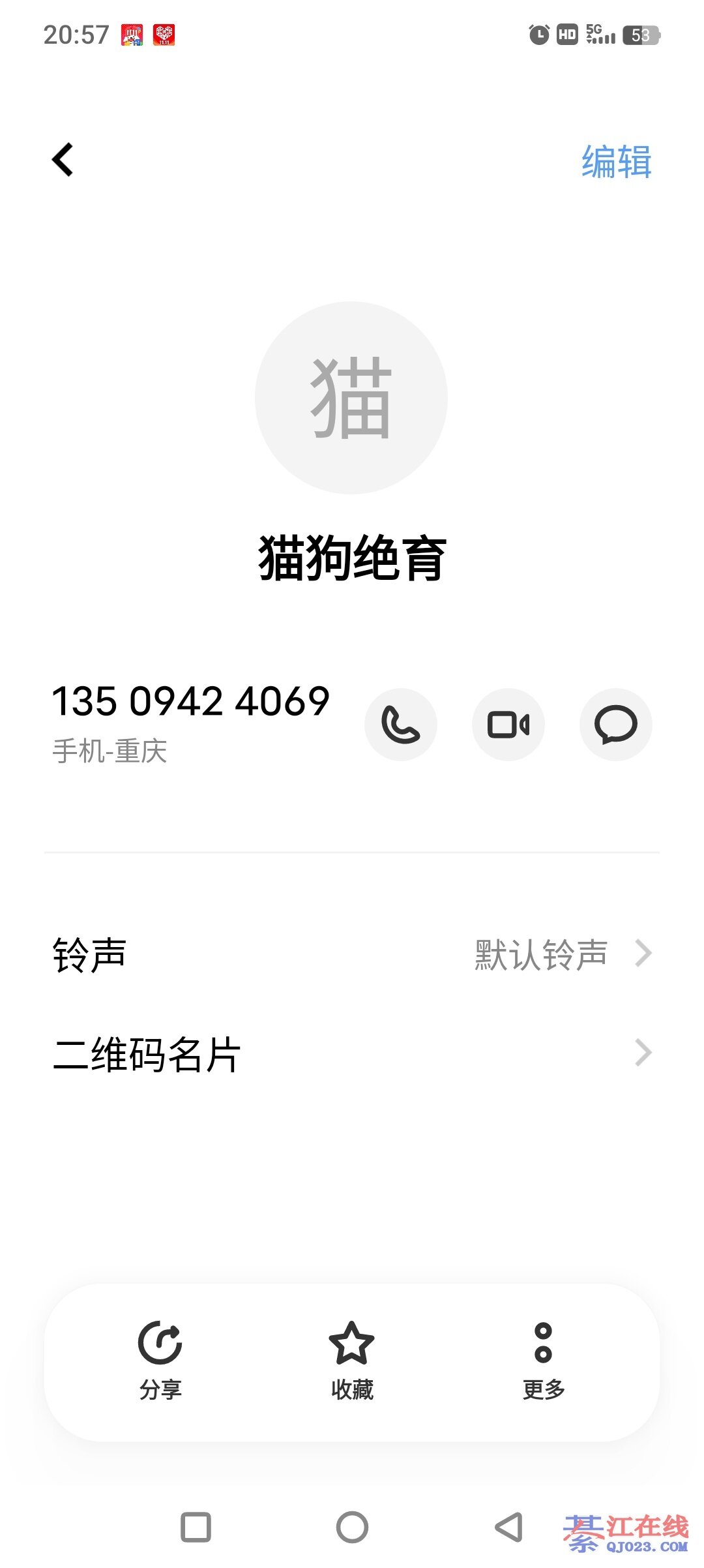Share this contact via 分享
The image size is (704, 1568).
pyautogui.click(x=160, y=1360)
